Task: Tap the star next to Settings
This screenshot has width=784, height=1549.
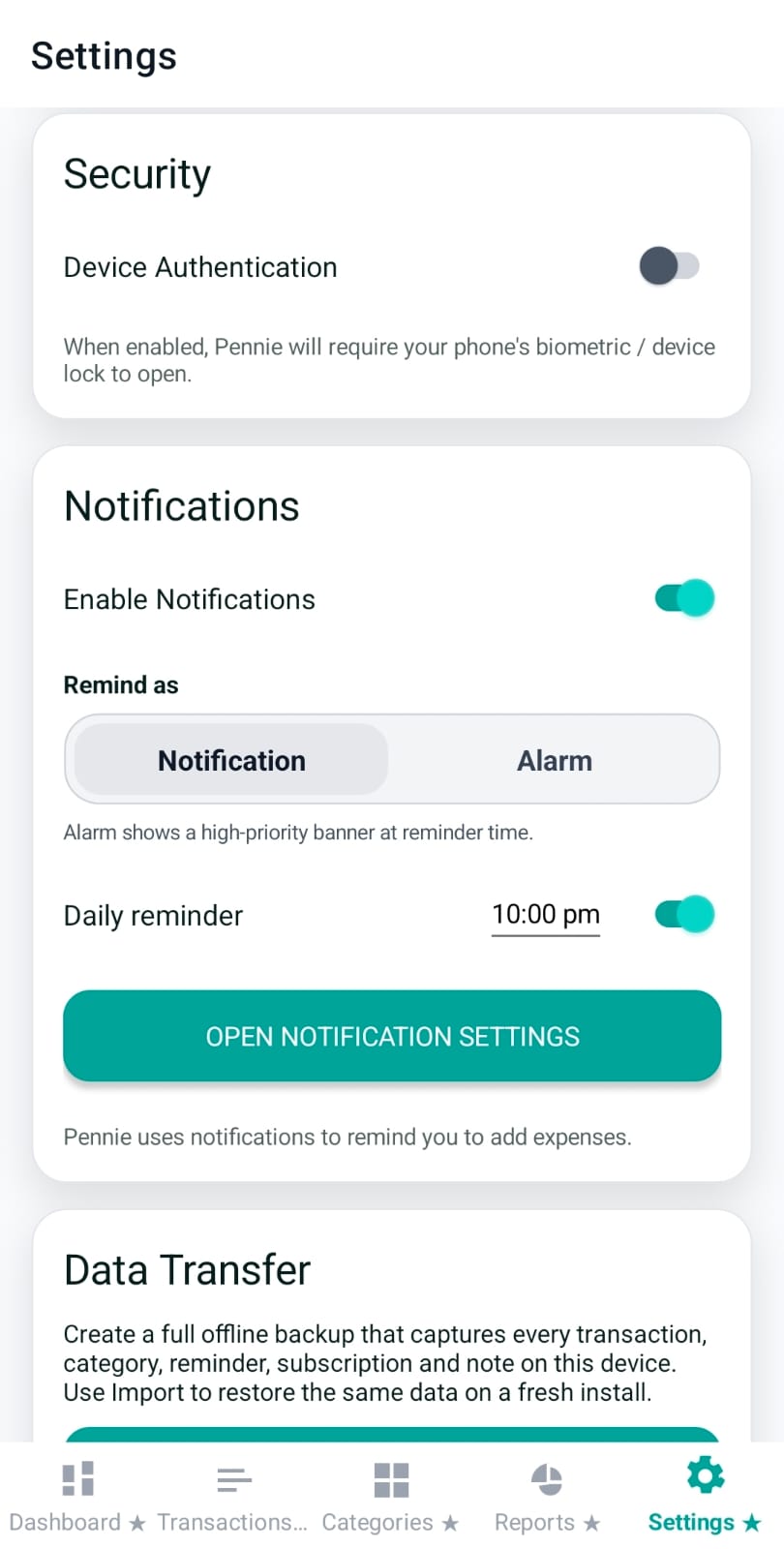Action: click(x=752, y=1521)
